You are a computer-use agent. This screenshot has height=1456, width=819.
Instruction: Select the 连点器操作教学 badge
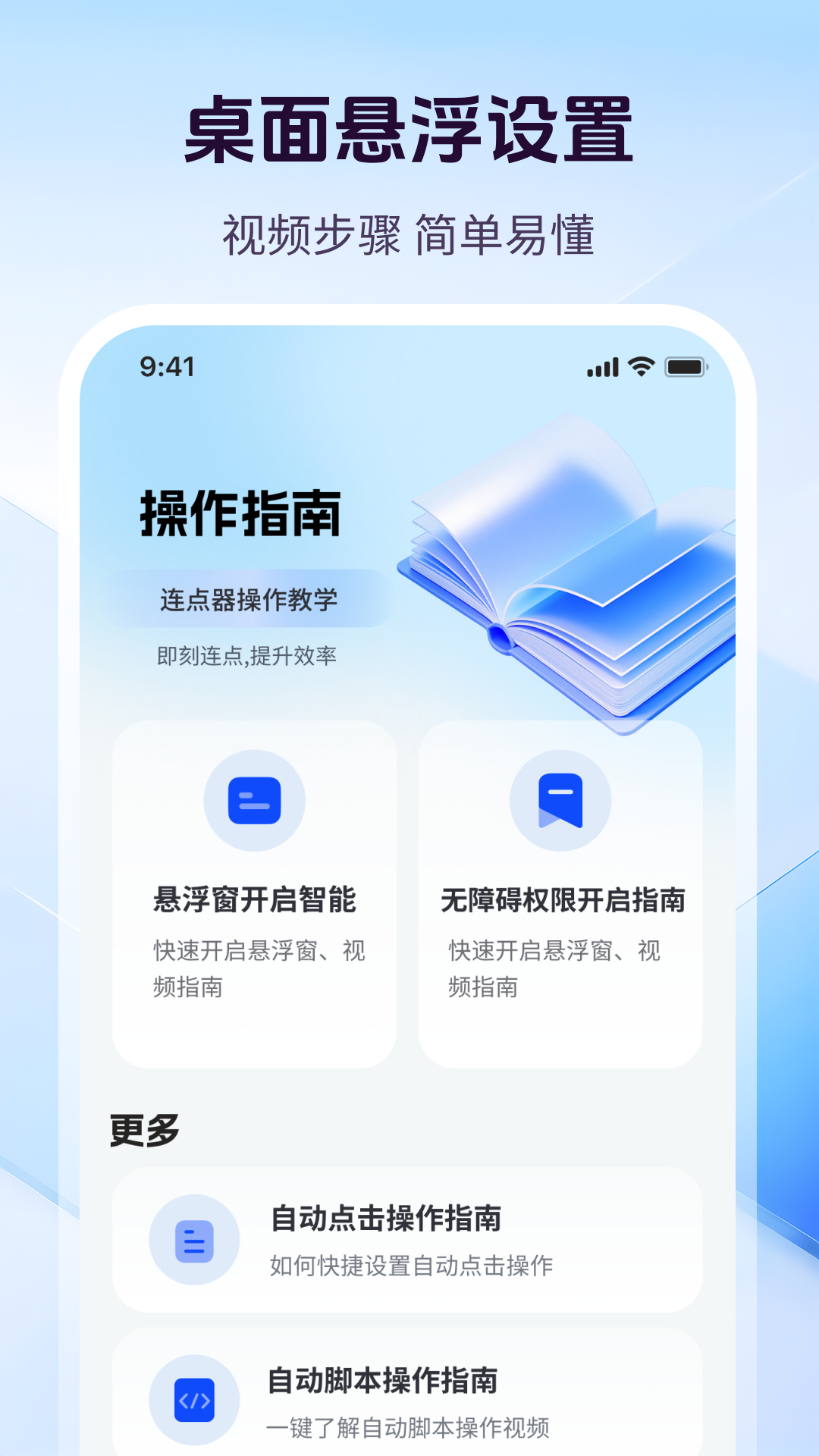(250, 599)
